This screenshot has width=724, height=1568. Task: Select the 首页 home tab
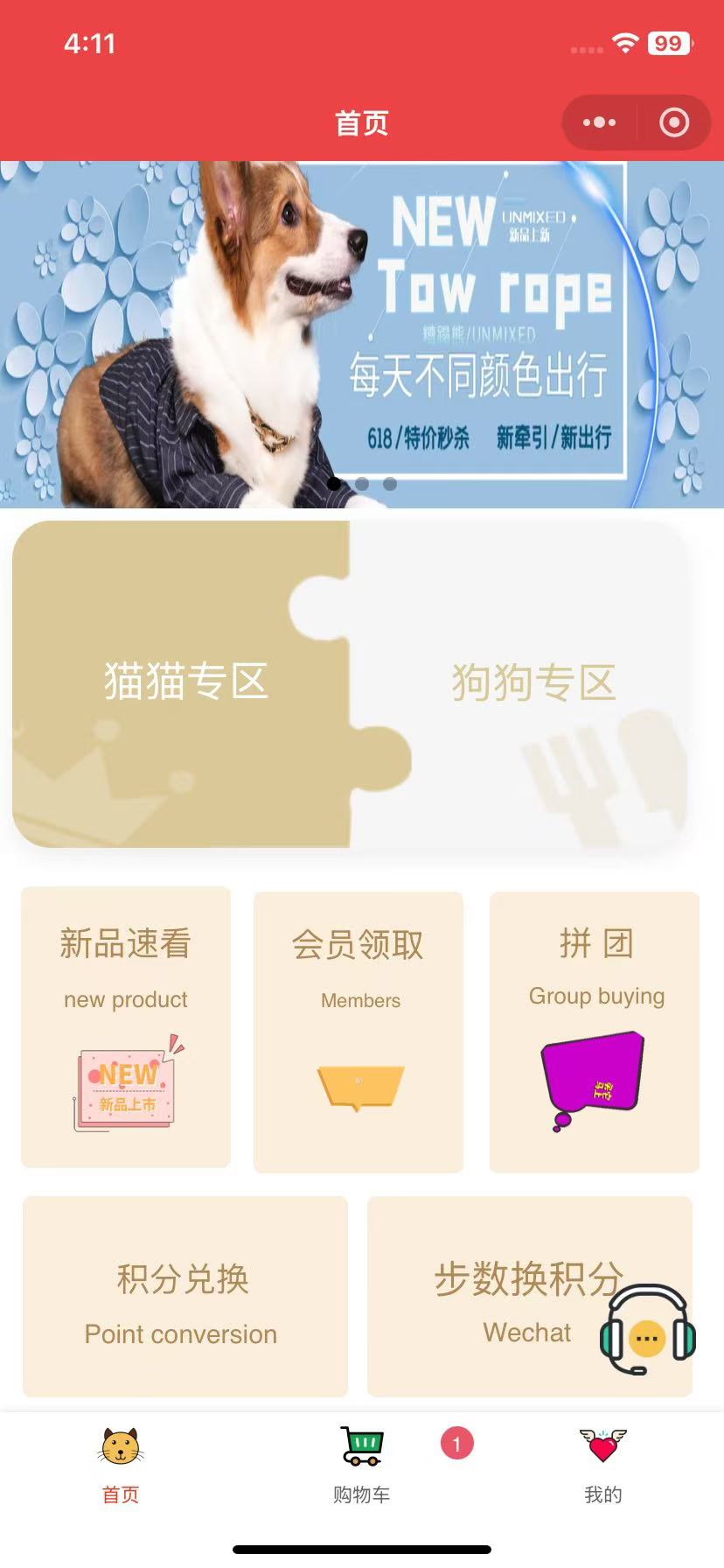tap(121, 1463)
